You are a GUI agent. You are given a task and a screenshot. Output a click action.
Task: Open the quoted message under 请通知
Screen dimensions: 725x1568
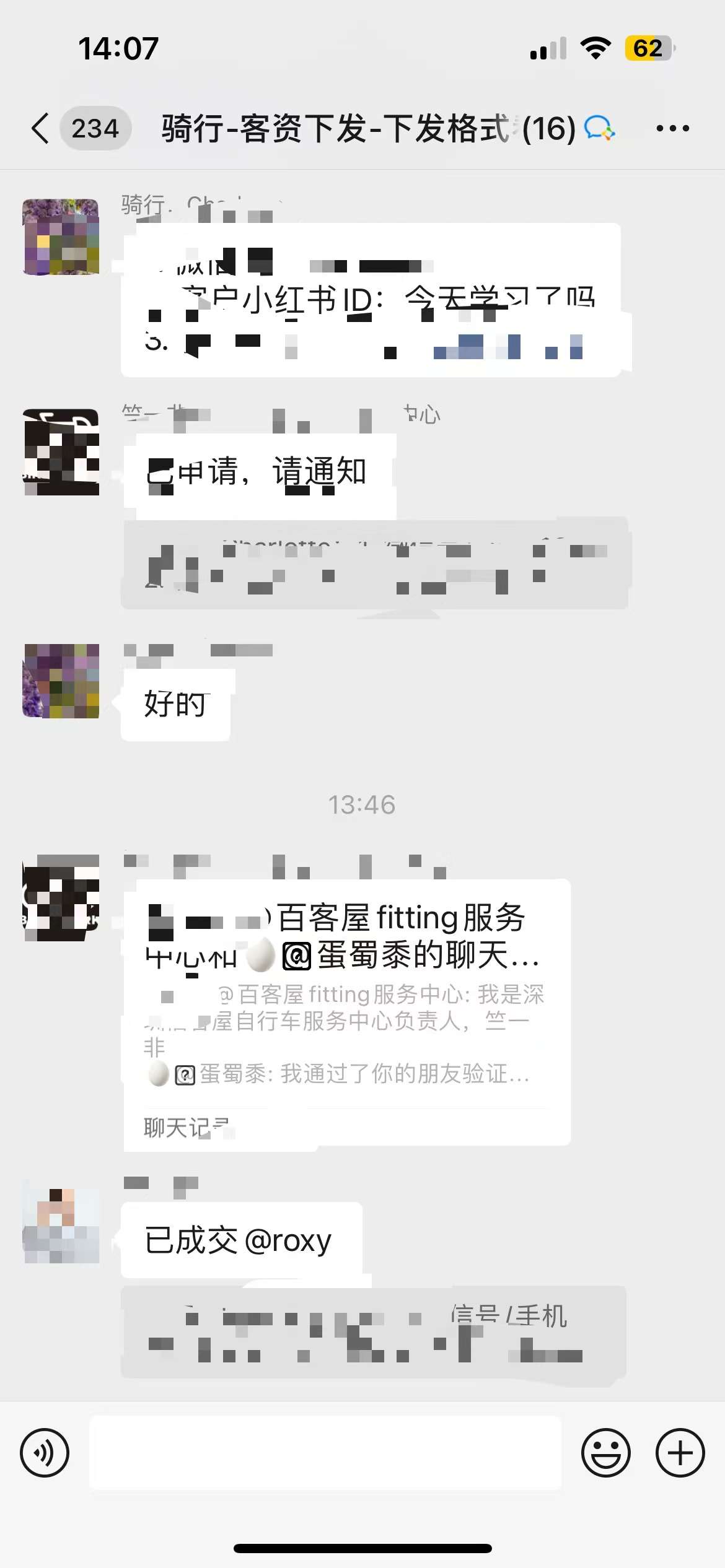[x=374, y=564]
